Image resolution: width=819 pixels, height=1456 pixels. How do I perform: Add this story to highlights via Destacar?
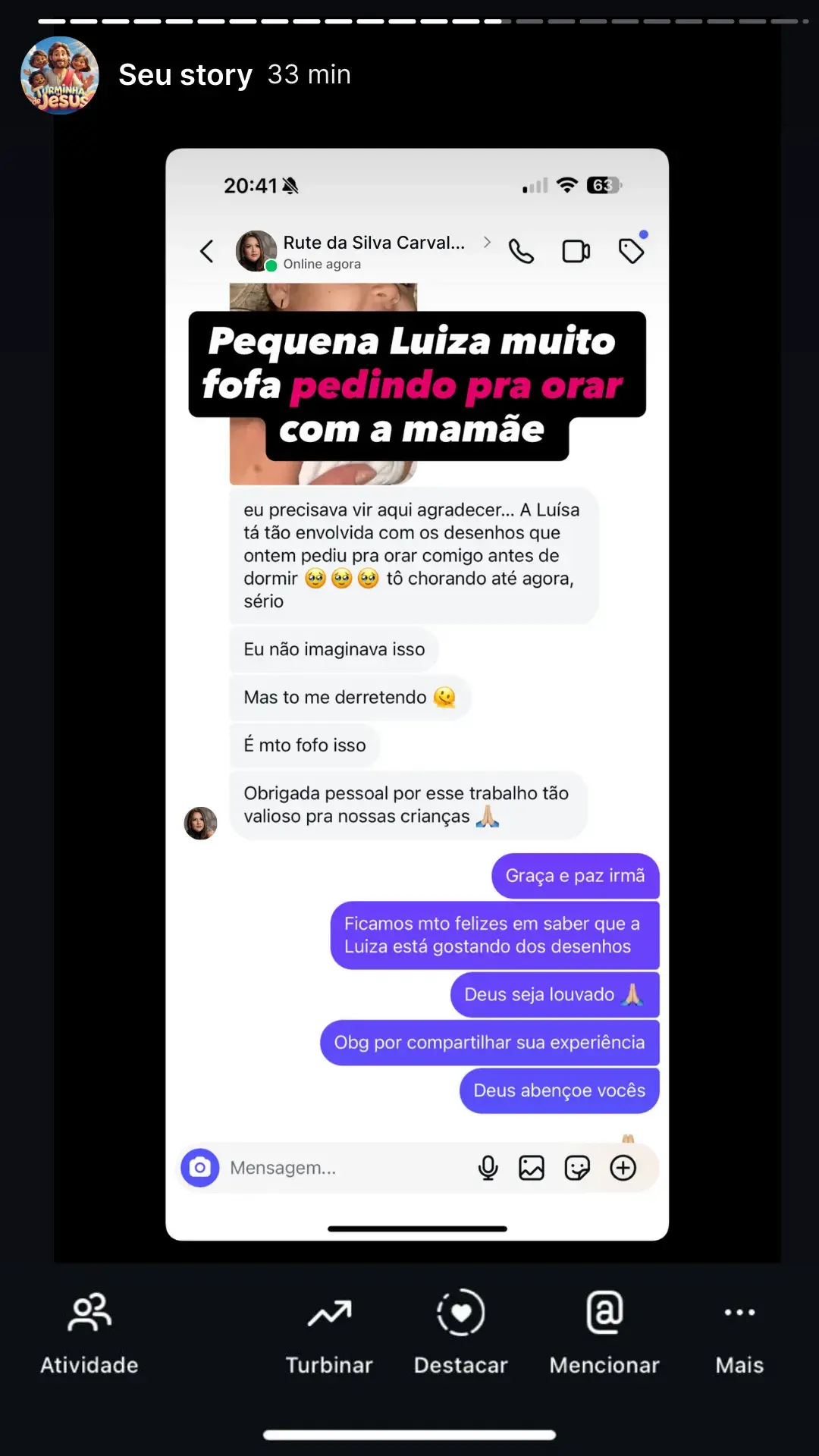(x=460, y=1331)
